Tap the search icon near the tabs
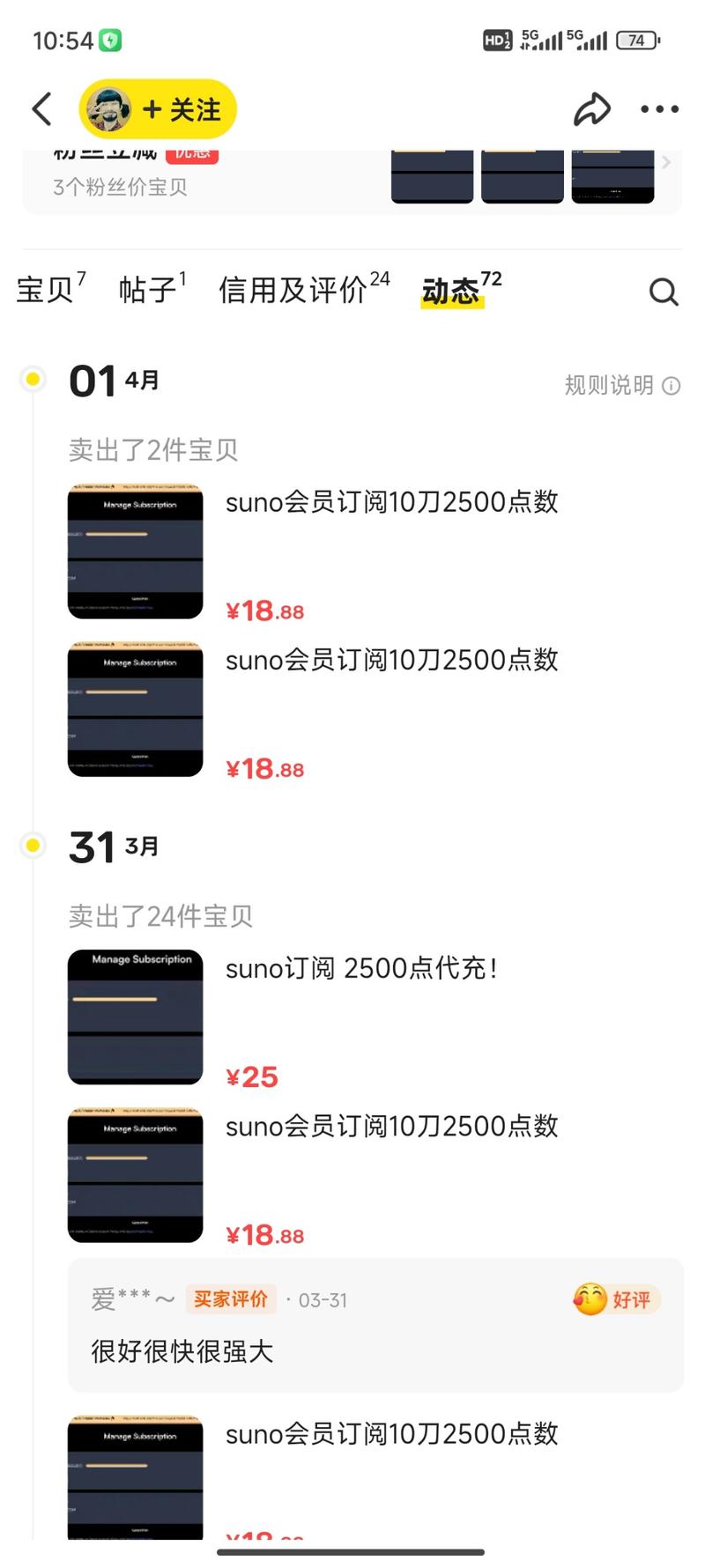Screen dimensions: 705x1568 click(x=663, y=291)
